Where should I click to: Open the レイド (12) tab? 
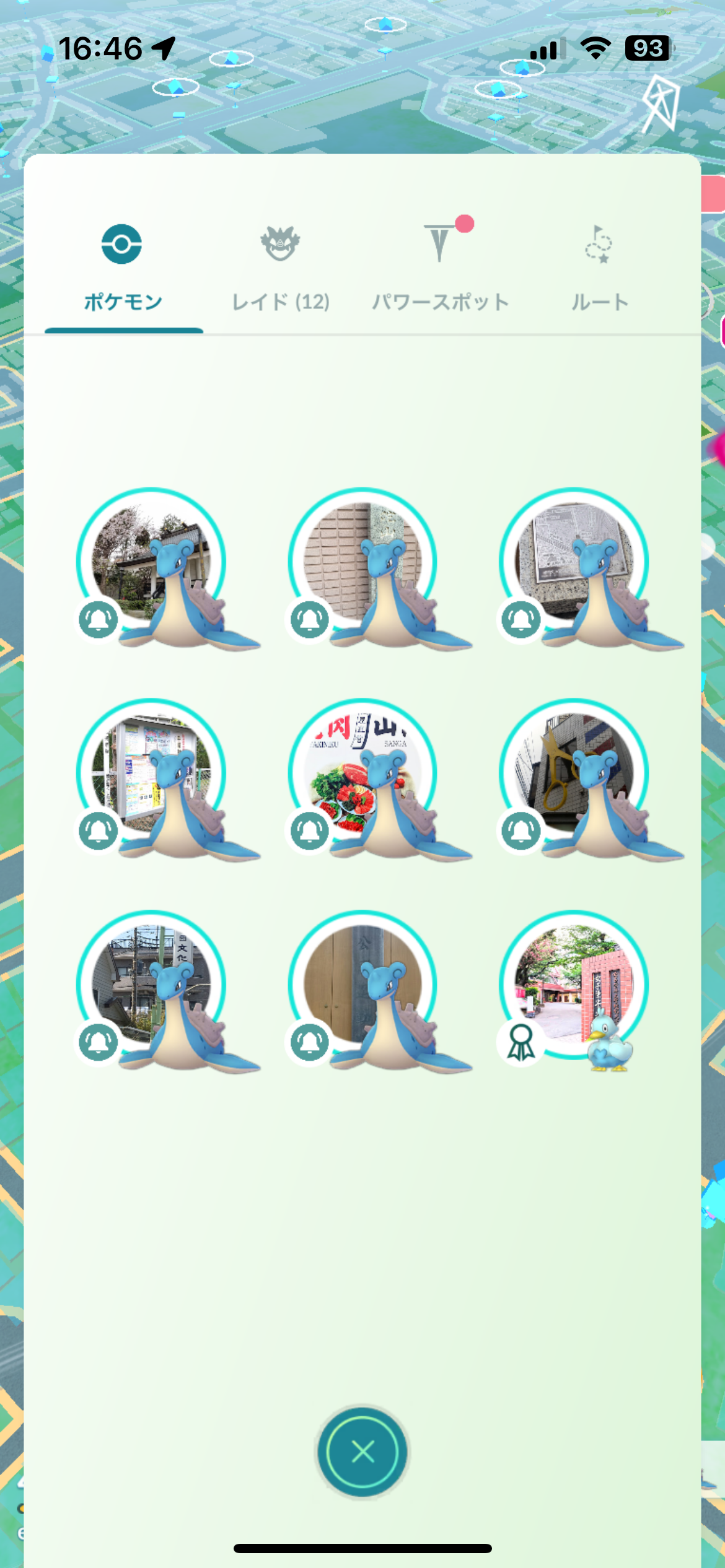[280, 268]
